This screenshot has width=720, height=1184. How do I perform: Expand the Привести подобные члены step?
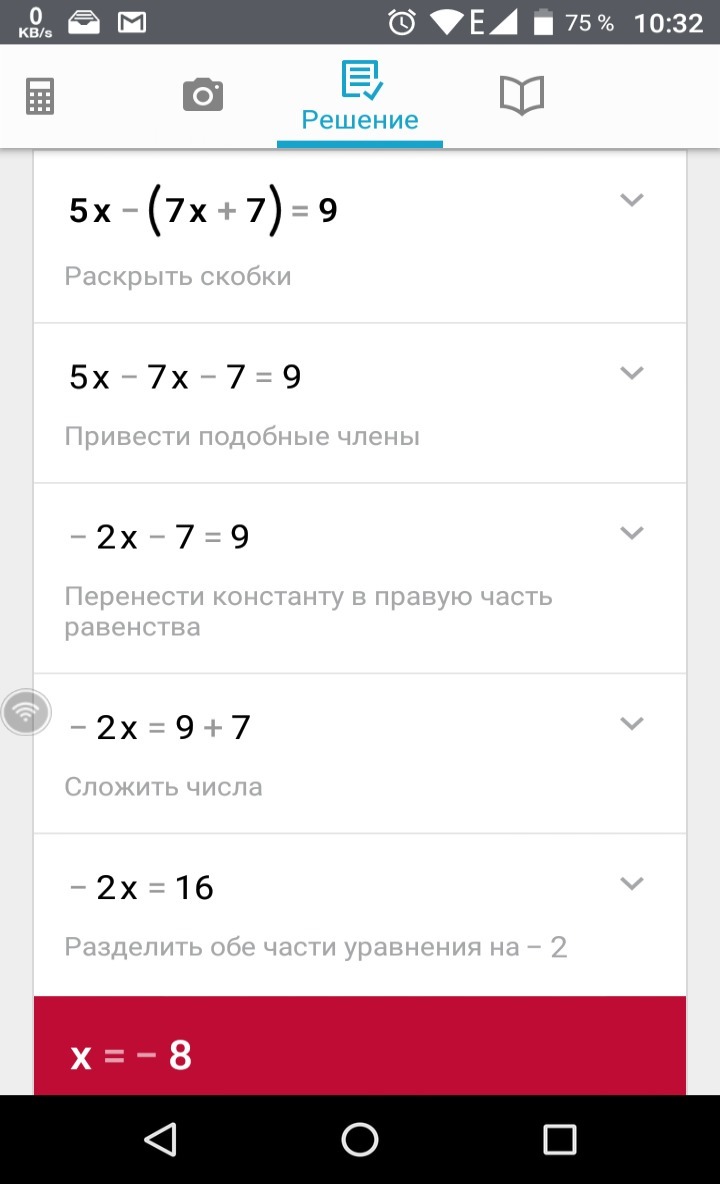click(632, 373)
